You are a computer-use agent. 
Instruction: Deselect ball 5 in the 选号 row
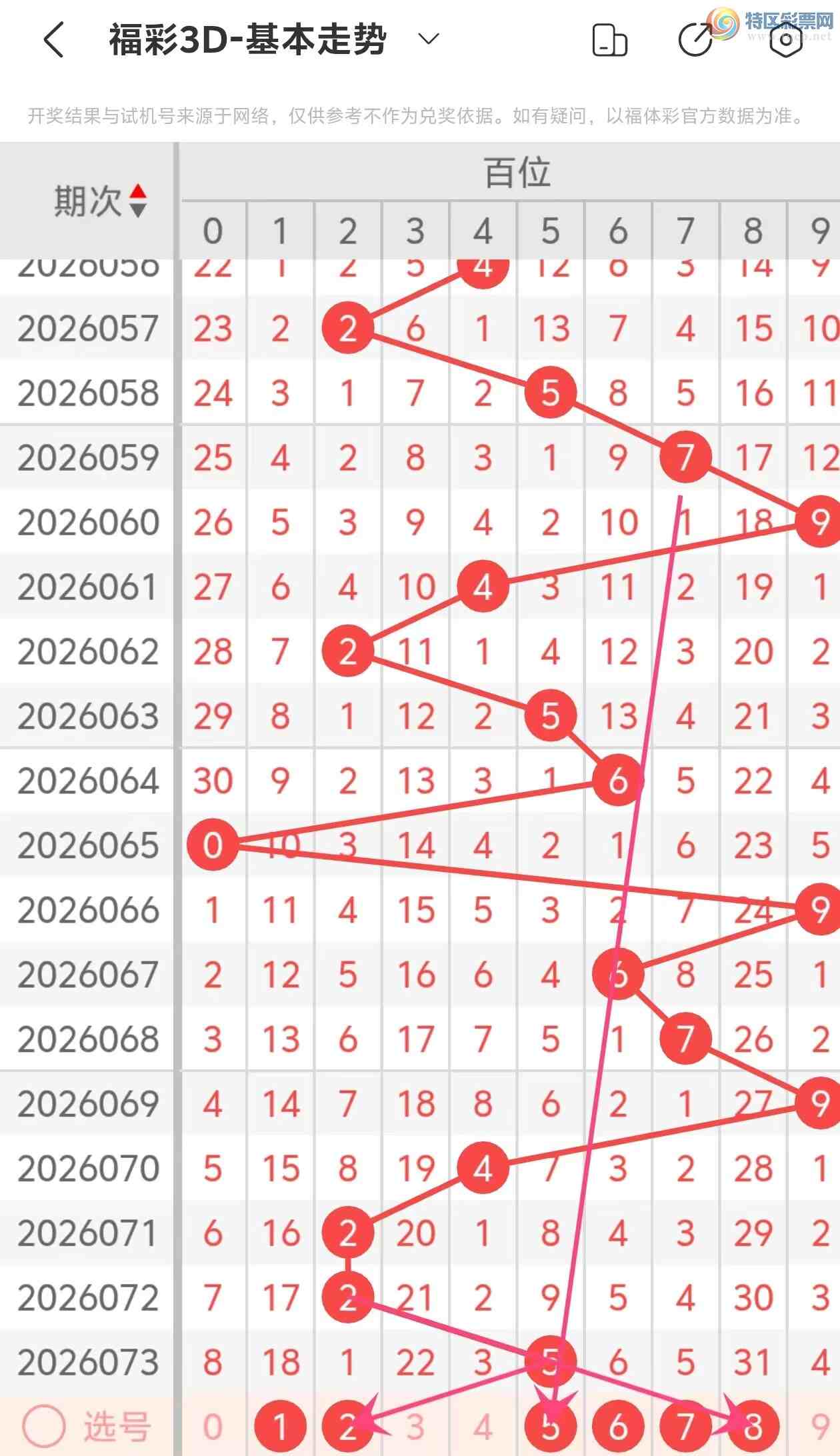click(x=550, y=1427)
